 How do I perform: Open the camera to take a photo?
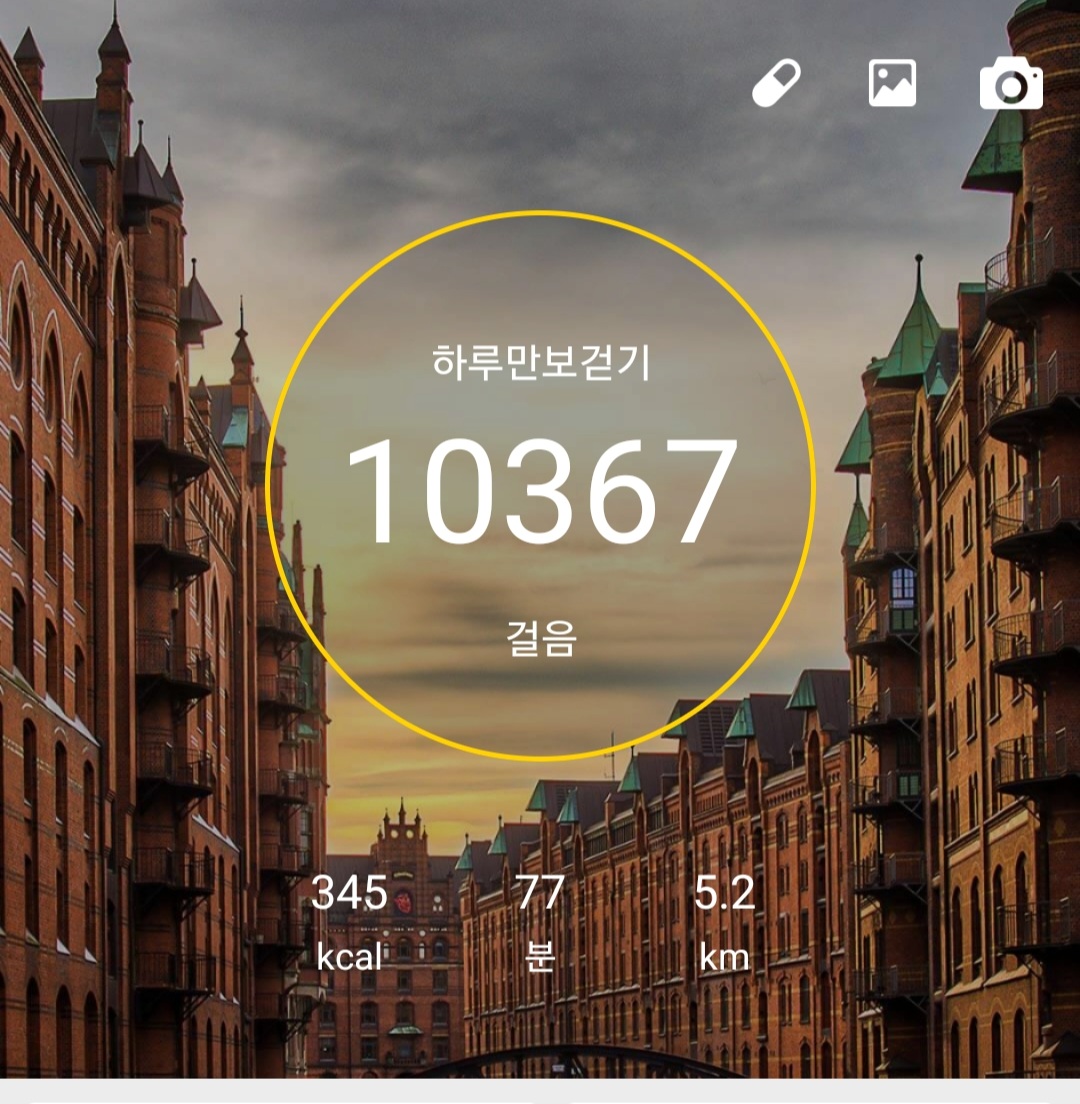pos(1010,84)
